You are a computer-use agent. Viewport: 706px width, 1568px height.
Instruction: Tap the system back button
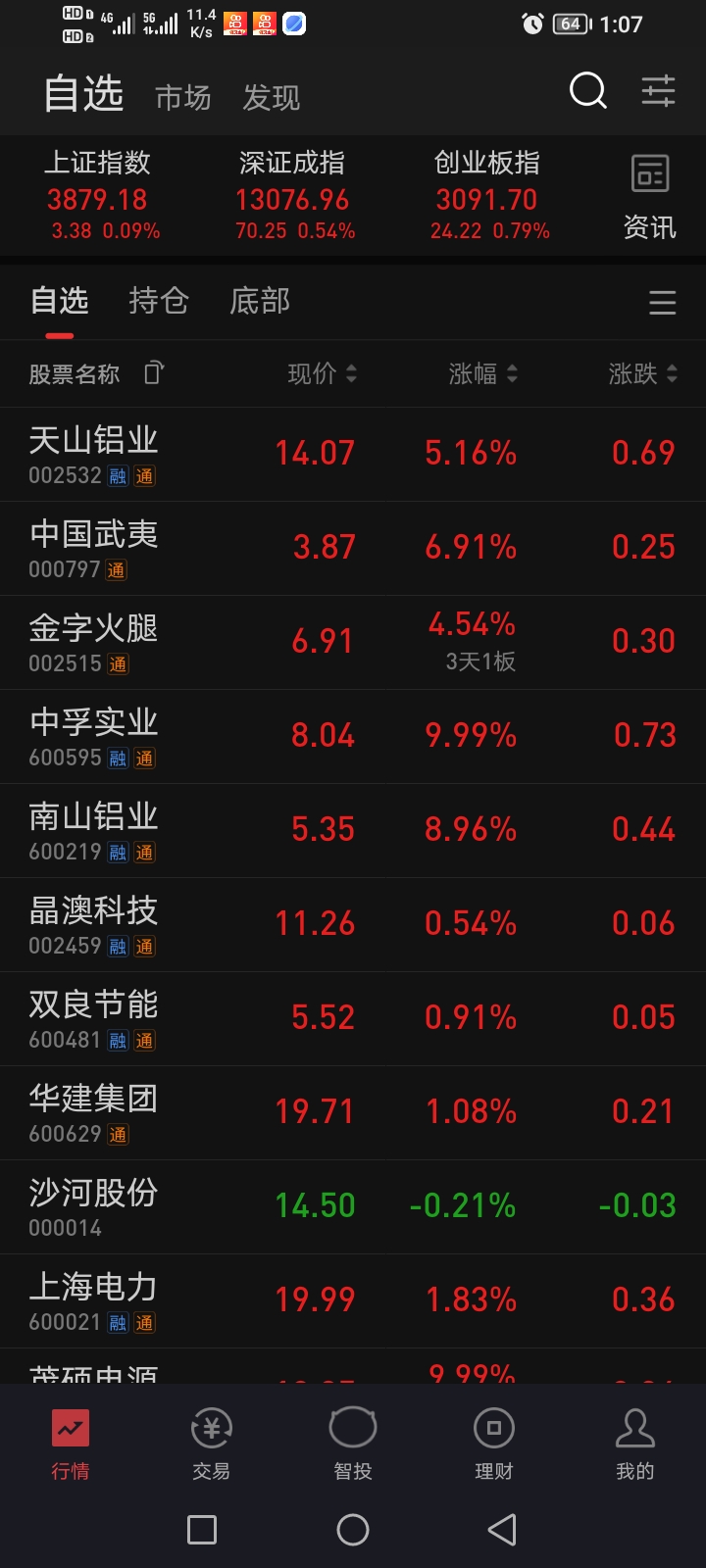tap(502, 1530)
